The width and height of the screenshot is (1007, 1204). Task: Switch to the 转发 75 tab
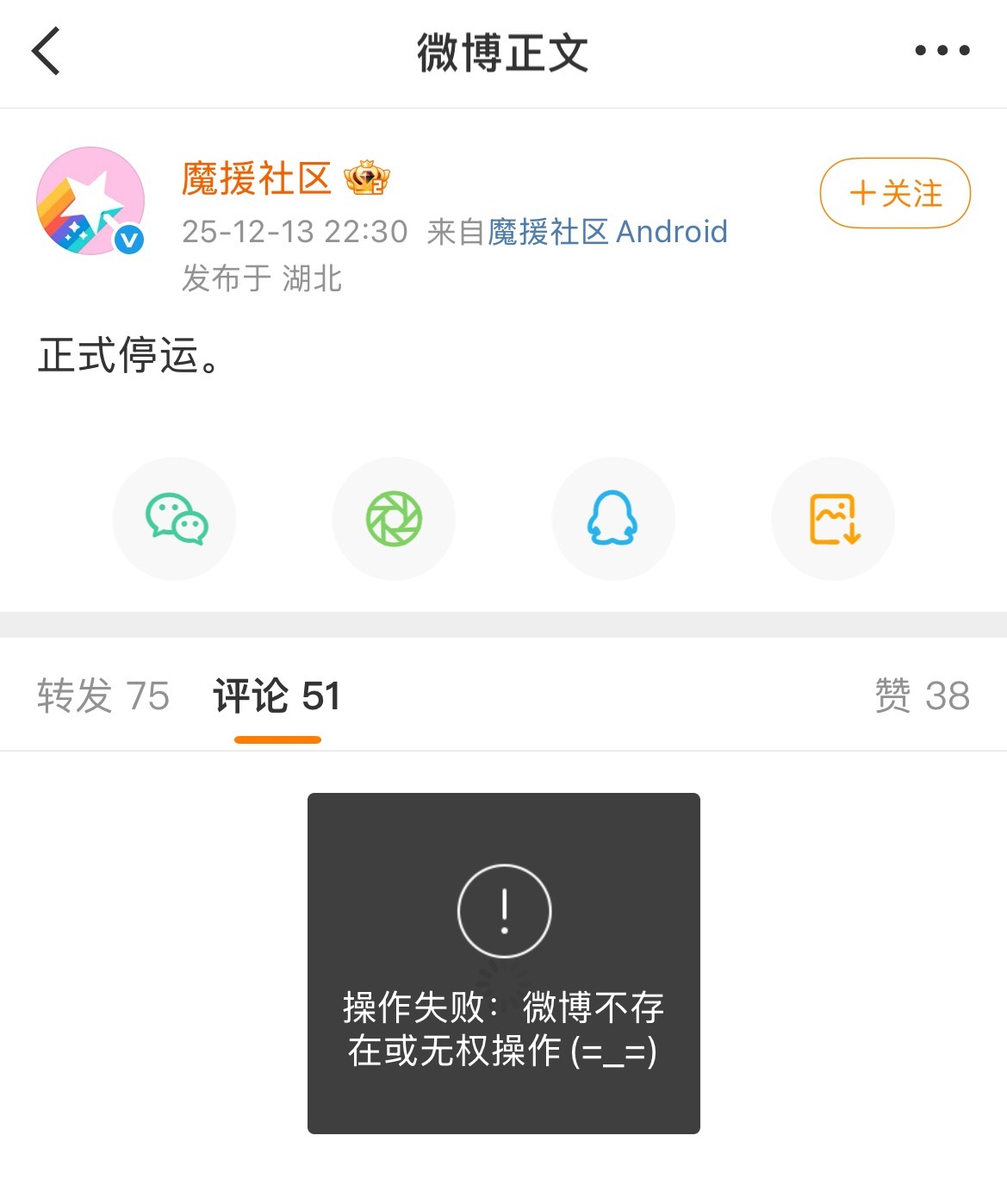pos(103,696)
